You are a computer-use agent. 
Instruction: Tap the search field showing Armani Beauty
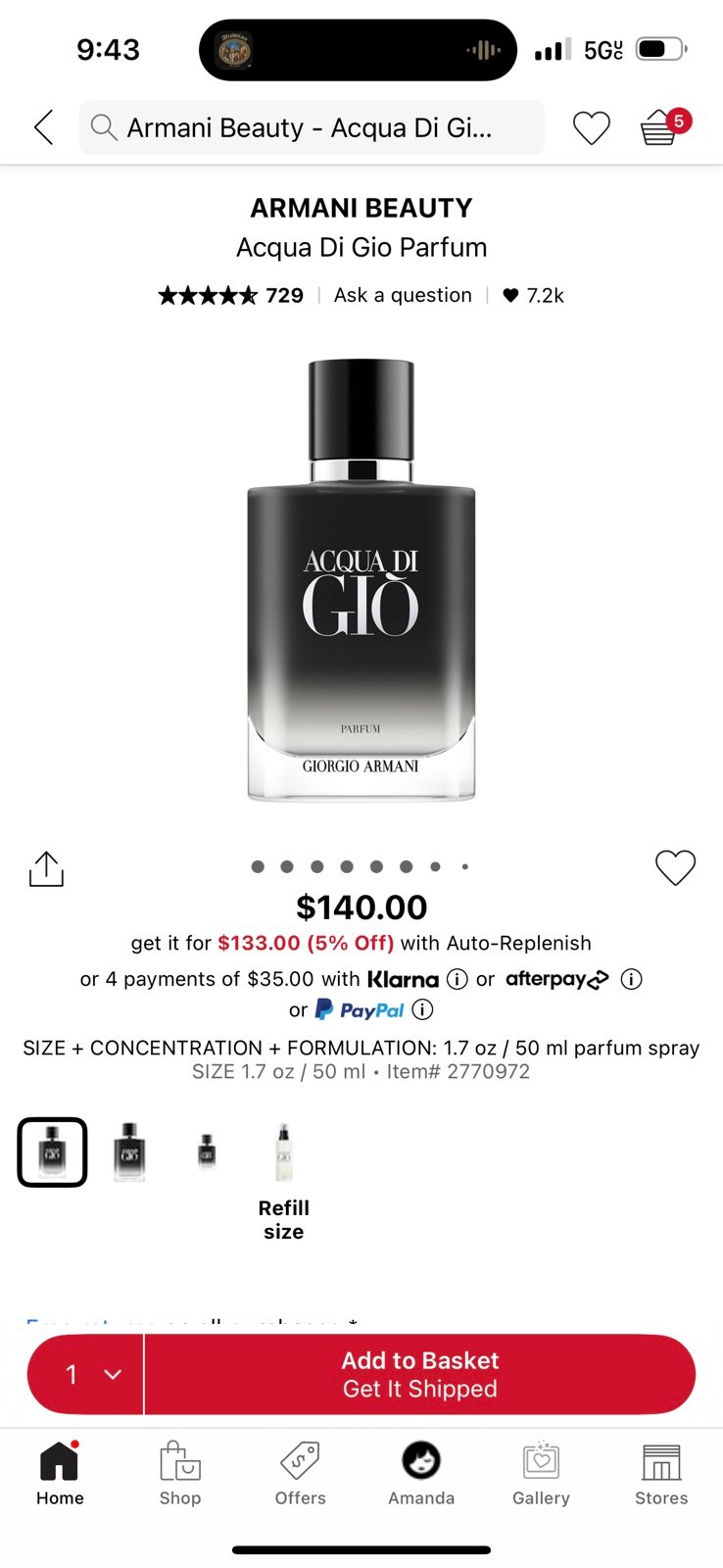pos(312,127)
